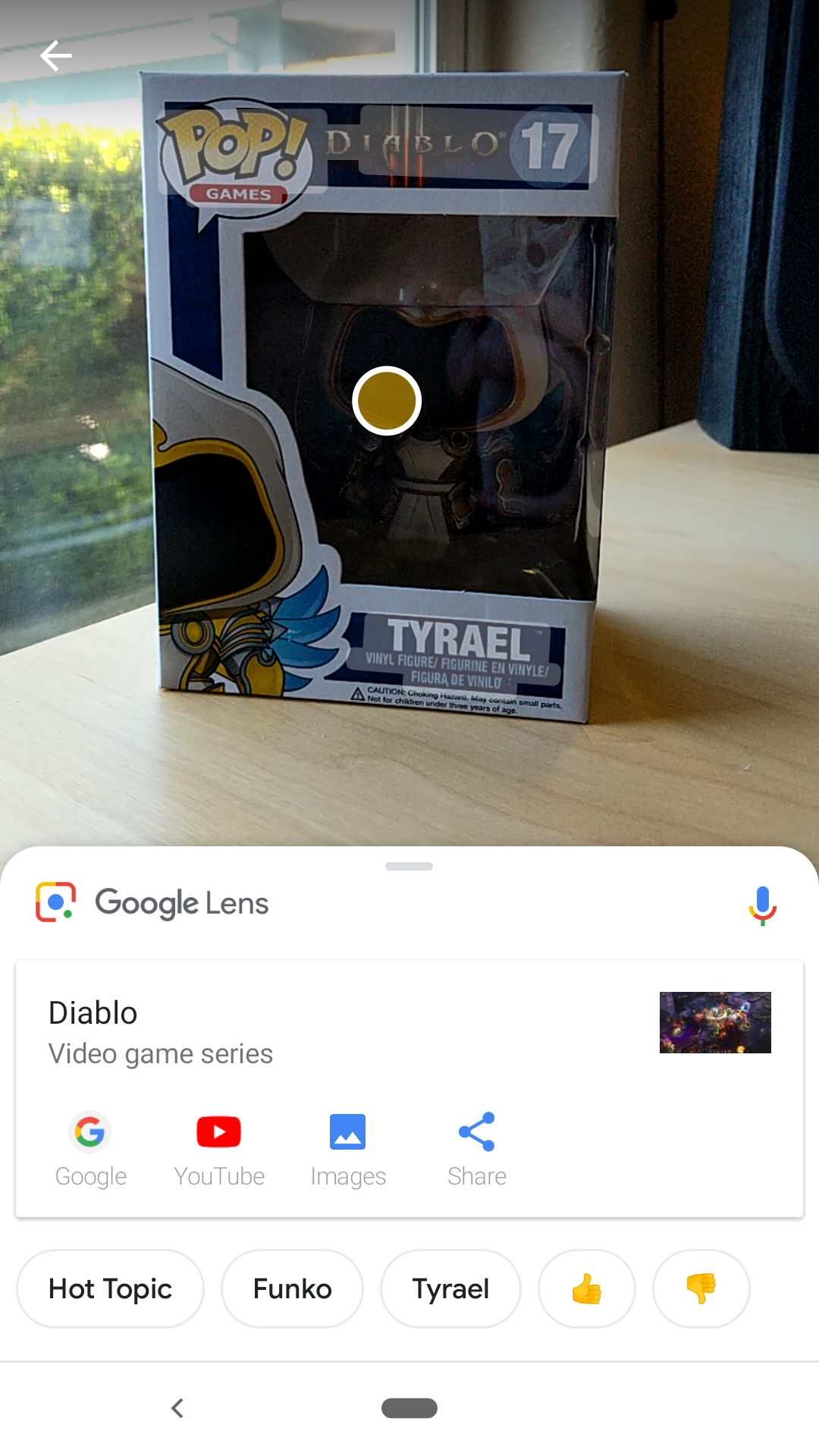
Task: Select the Hot Topic chip
Action: [111, 1288]
